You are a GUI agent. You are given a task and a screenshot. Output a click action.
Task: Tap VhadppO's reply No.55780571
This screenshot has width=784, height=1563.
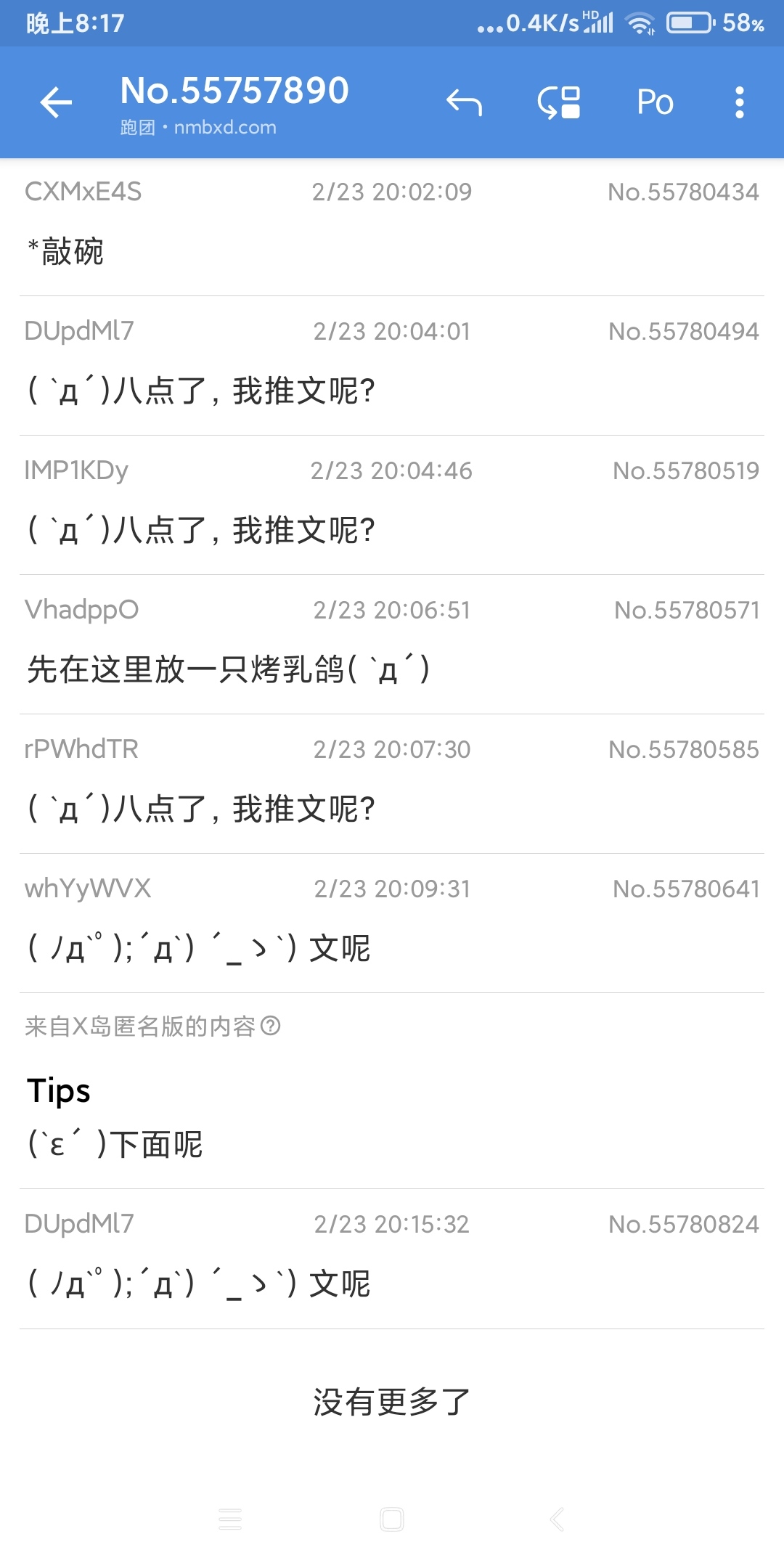(392, 643)
